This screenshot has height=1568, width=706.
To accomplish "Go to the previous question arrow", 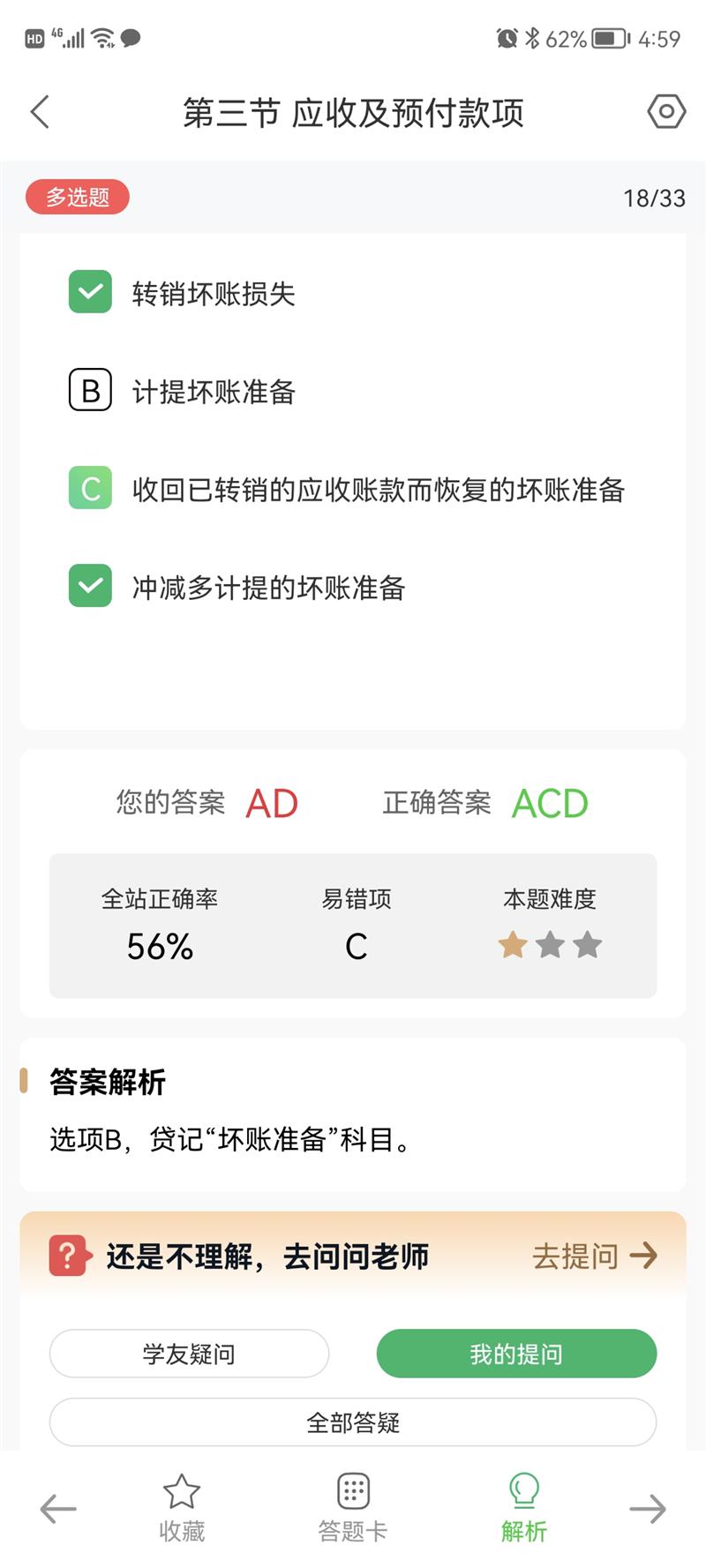I will click(58, 1509).
